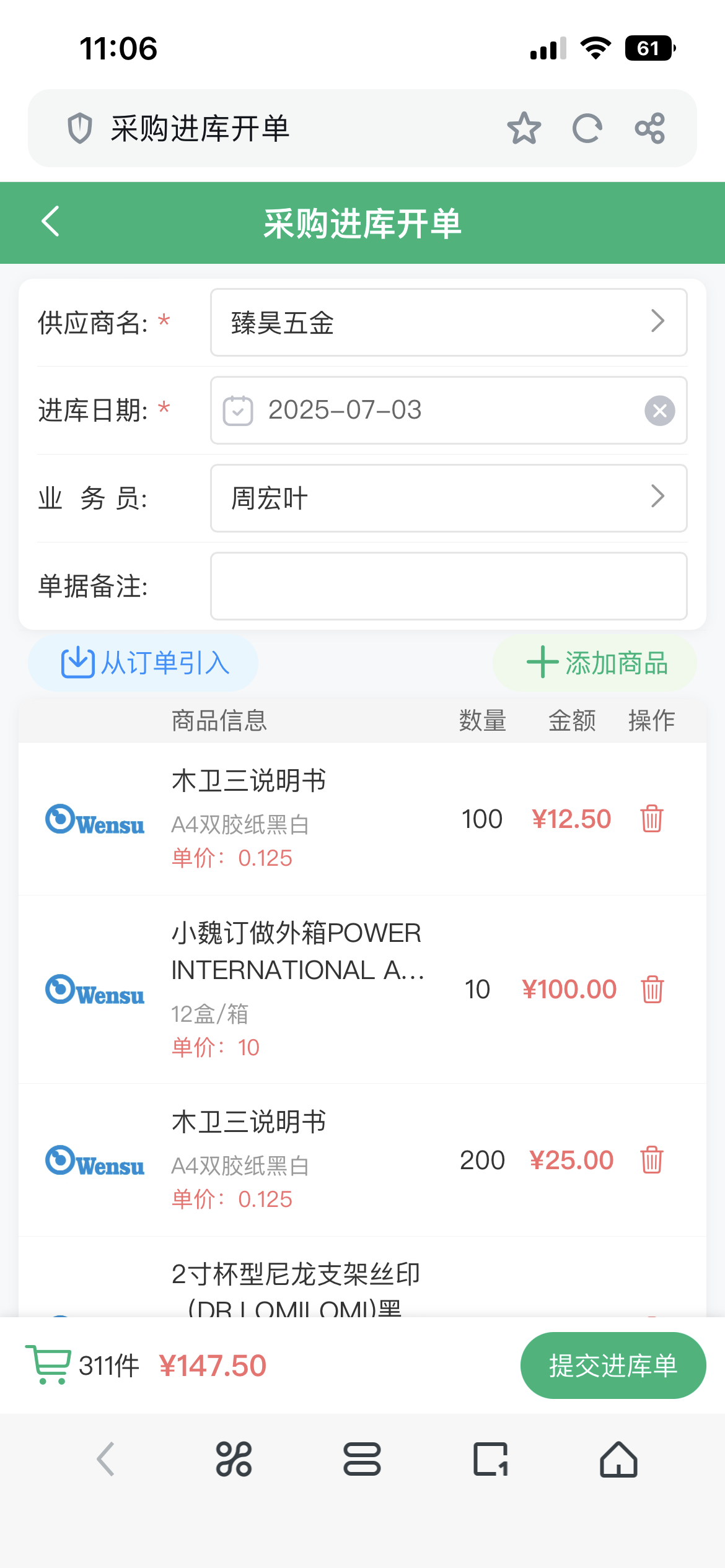This screenshot has width=725, height=1568.
Task: Open browser tabs view
Action: tap(490, 1460)
